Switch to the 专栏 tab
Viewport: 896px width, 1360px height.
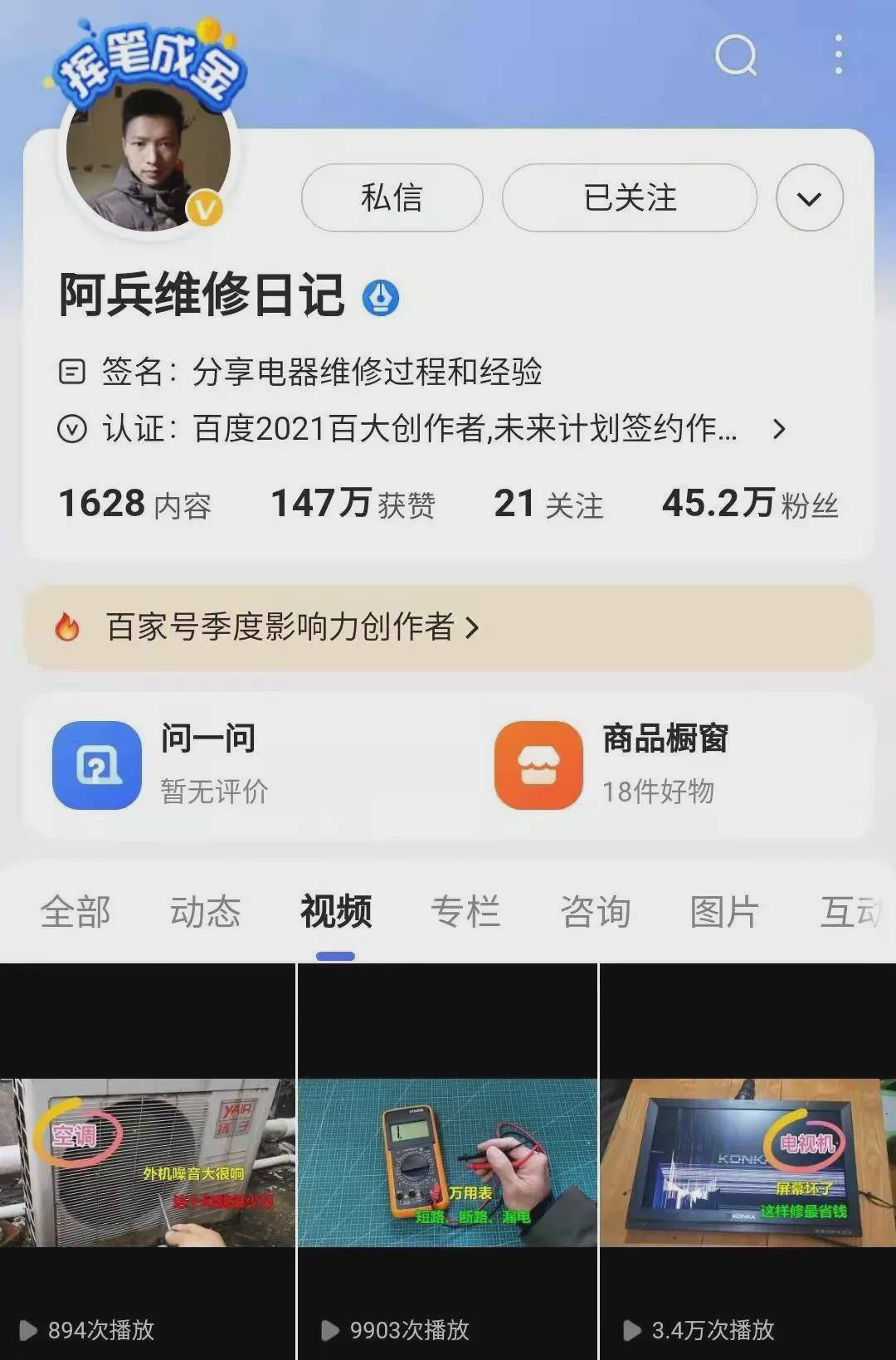coord(465,912)
